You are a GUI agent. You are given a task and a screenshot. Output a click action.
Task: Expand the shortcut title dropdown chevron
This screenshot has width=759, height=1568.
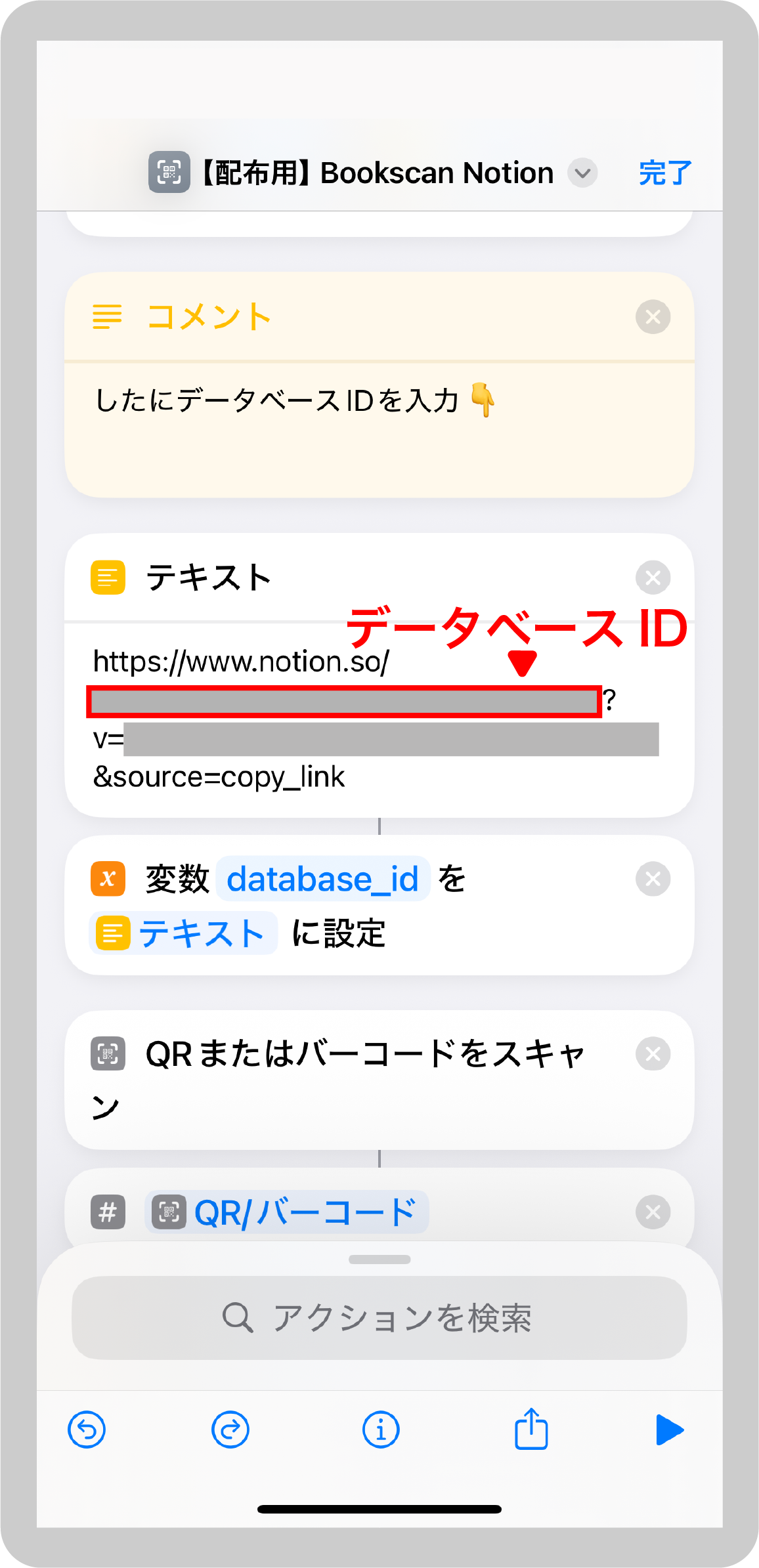(x=582, y=173)
